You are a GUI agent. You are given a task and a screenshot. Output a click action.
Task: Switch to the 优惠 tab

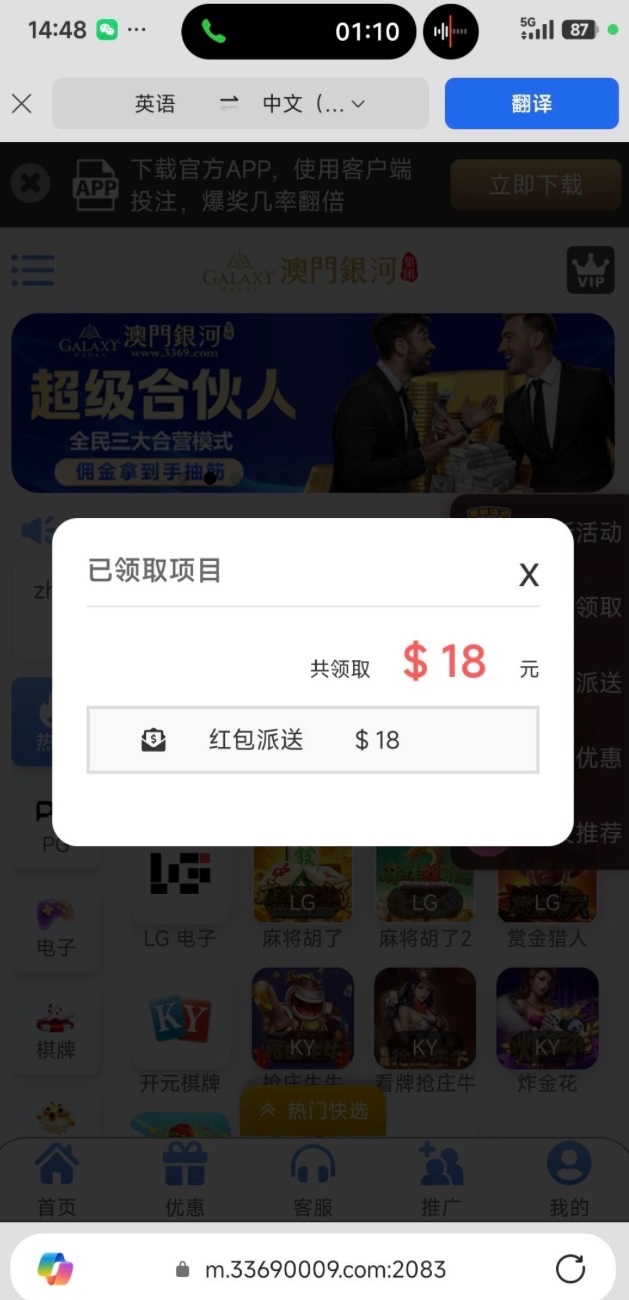pos(185,1180)
